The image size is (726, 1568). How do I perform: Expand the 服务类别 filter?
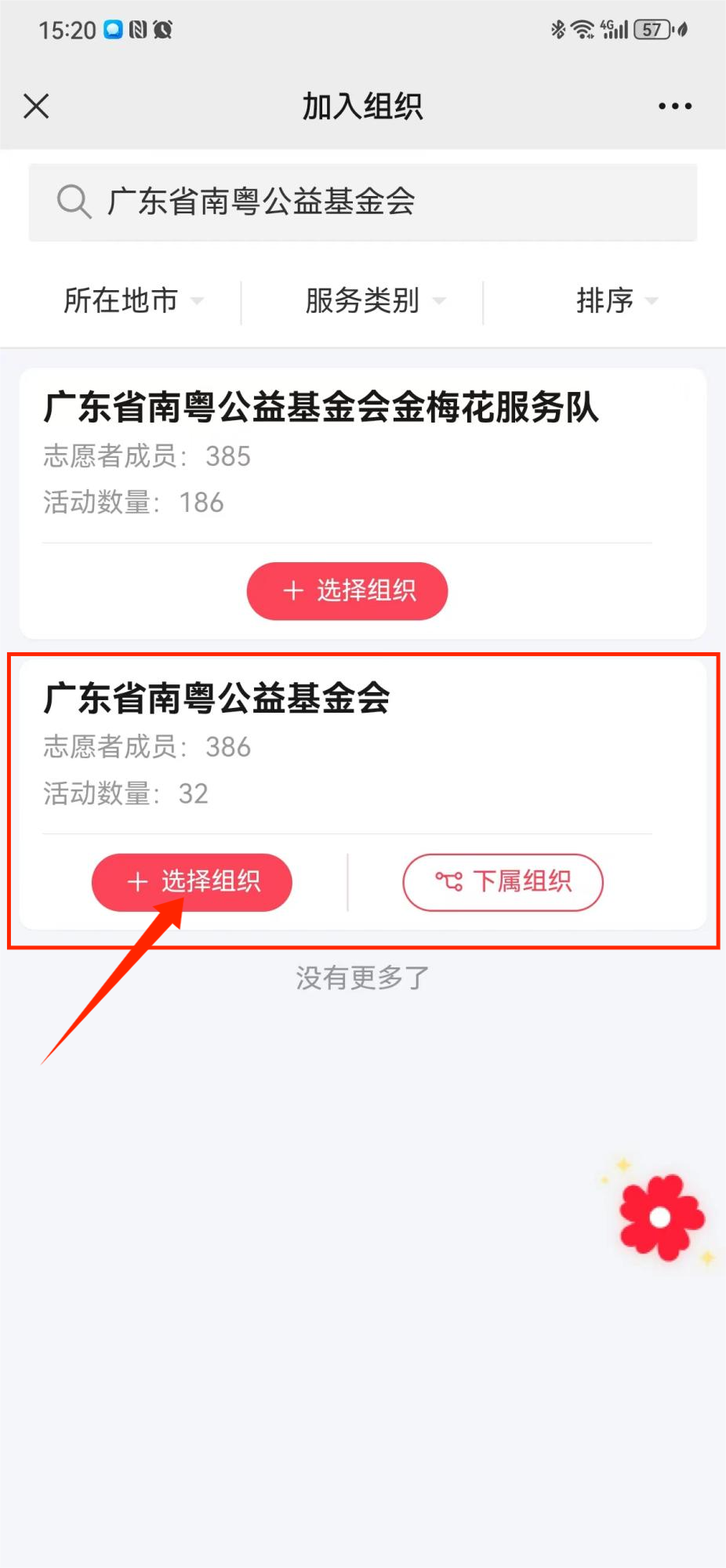click(376, 300)
